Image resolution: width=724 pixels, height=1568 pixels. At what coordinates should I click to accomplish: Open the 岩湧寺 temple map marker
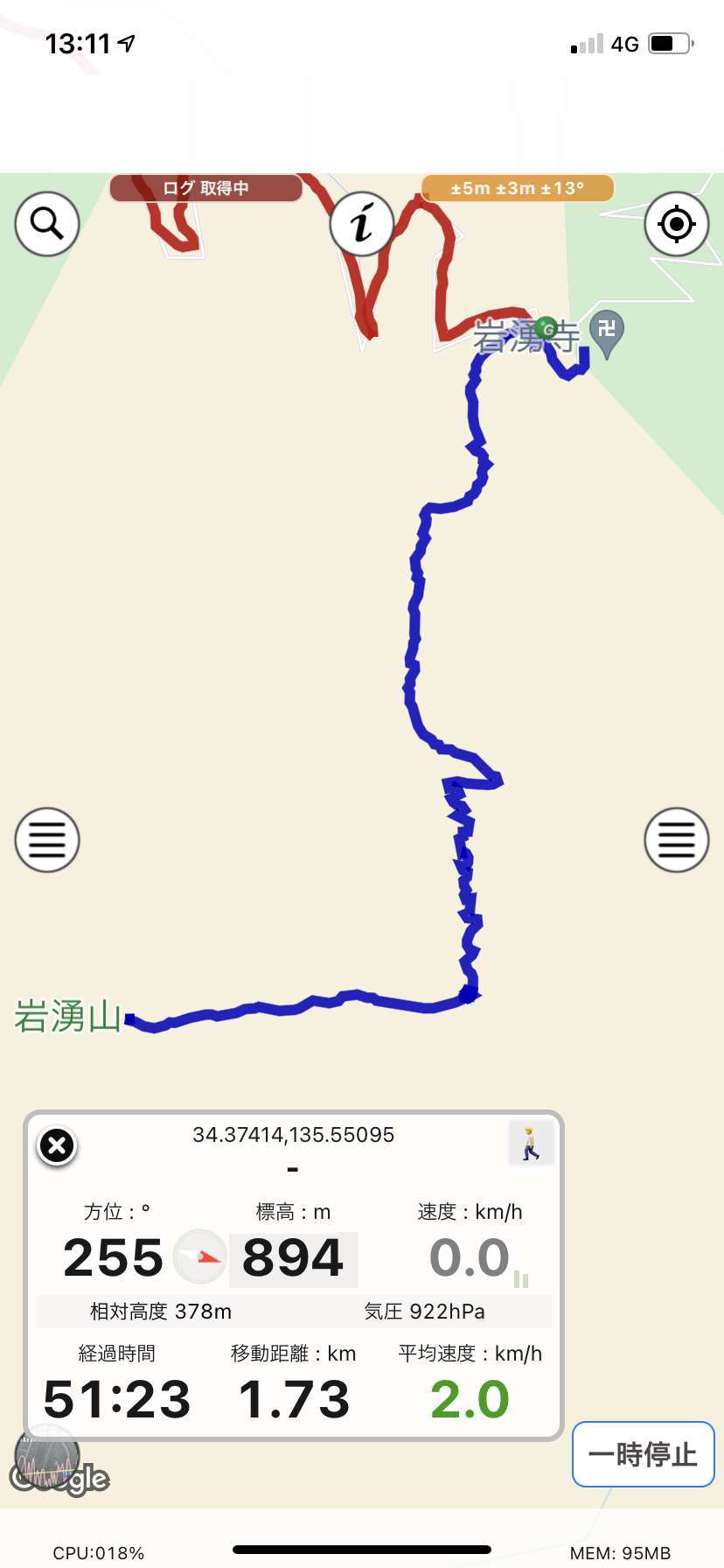tap(607, 334)
